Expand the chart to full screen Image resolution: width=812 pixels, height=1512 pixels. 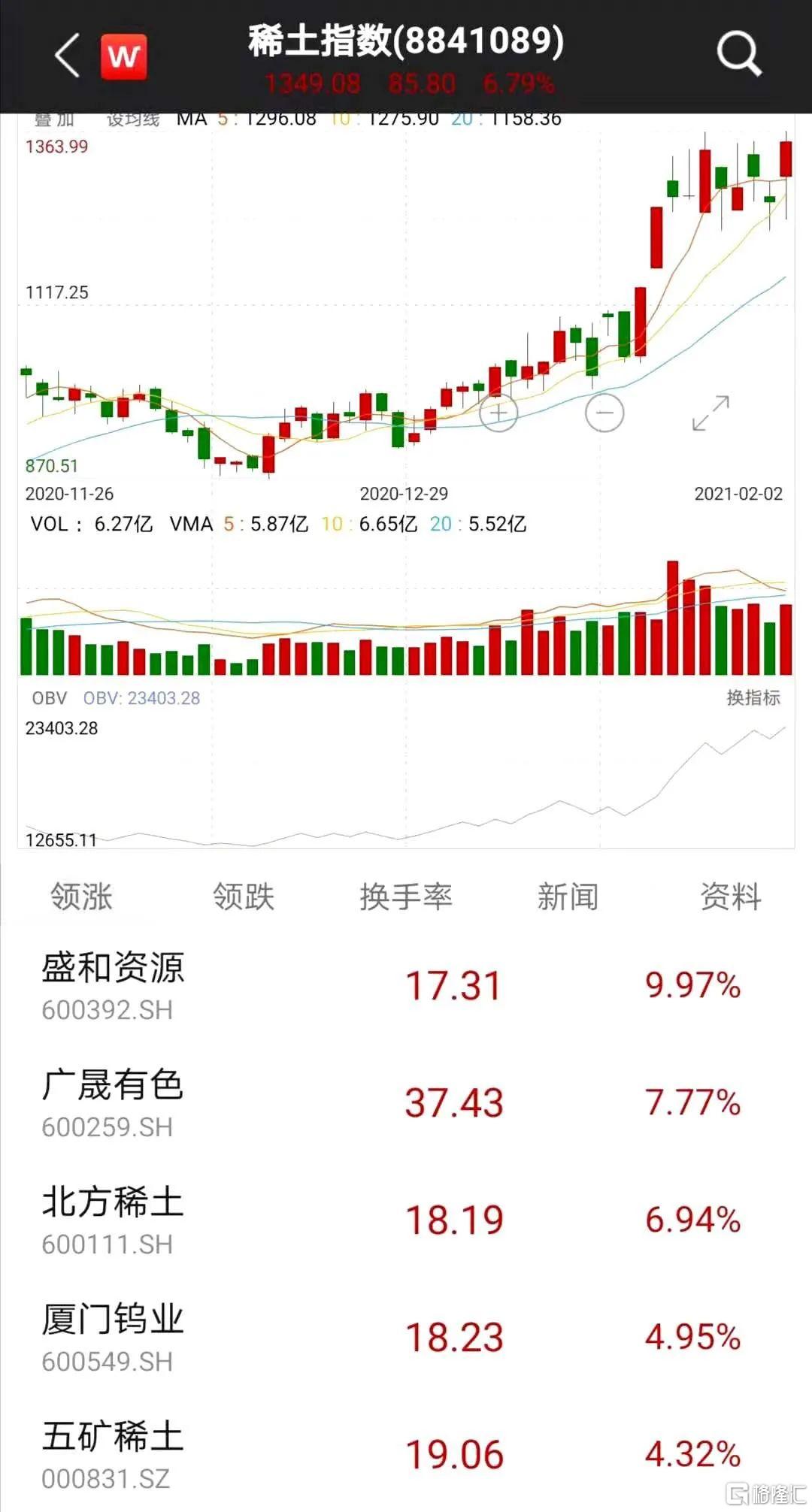click(710, 413)
